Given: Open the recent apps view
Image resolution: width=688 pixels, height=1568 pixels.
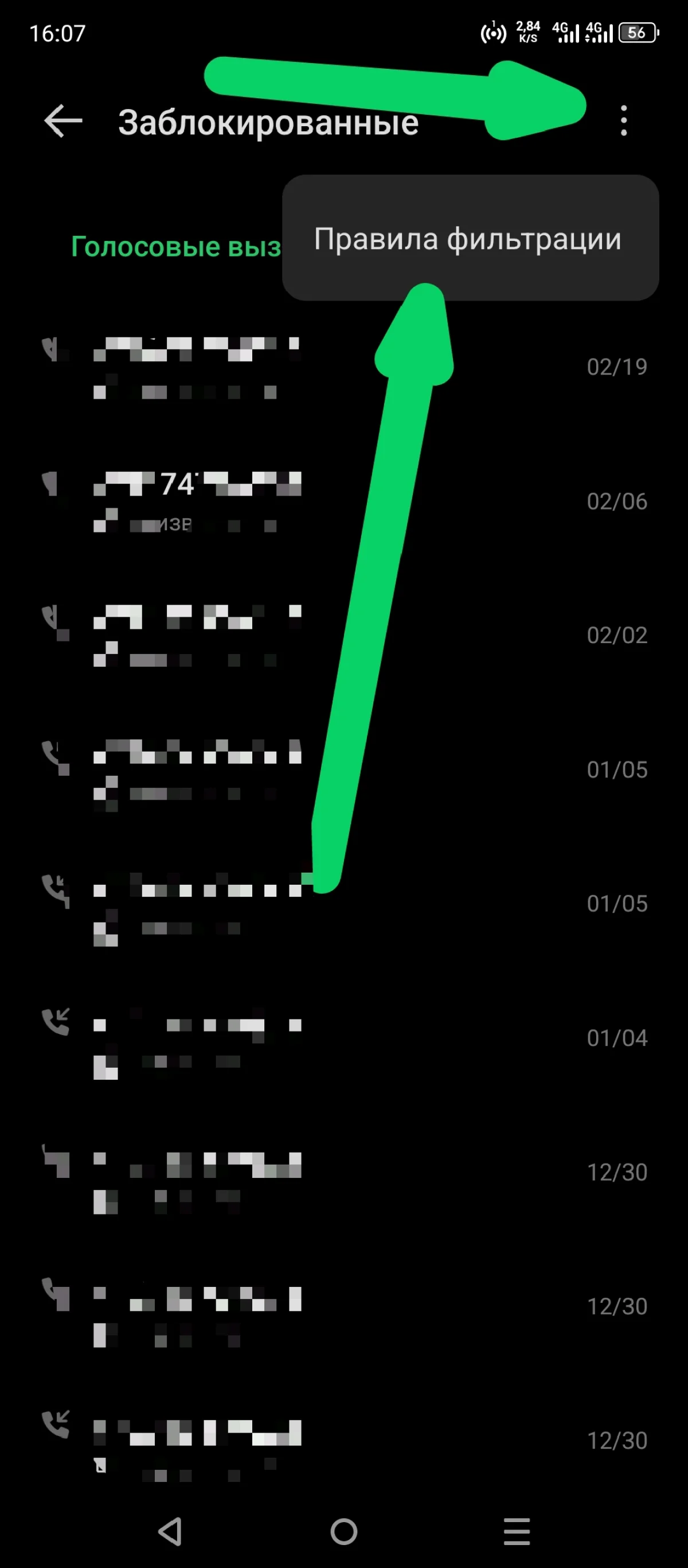Looking at the screenshot, I should pos(517,1531).
